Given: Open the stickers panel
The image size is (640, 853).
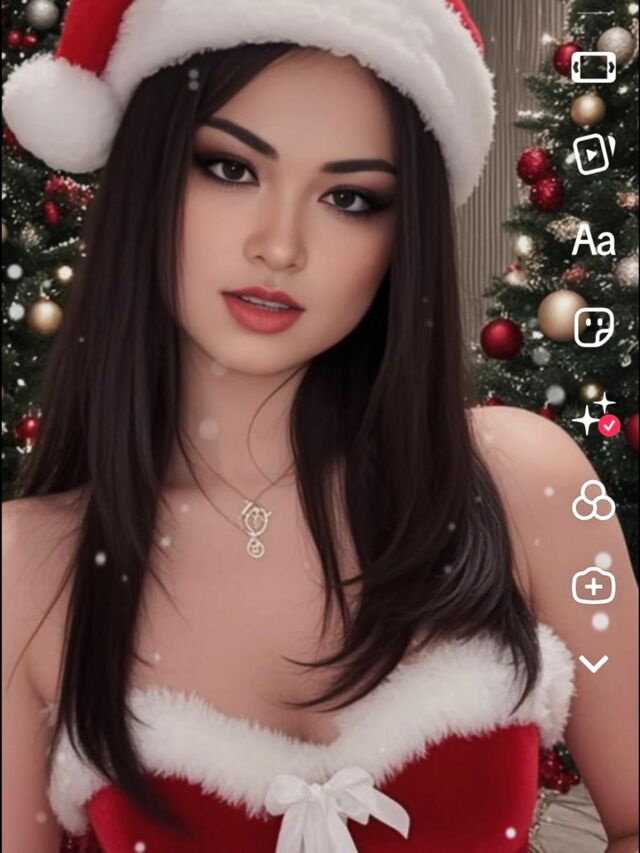Looking at the screenshot, I should [x=593, y=327].
